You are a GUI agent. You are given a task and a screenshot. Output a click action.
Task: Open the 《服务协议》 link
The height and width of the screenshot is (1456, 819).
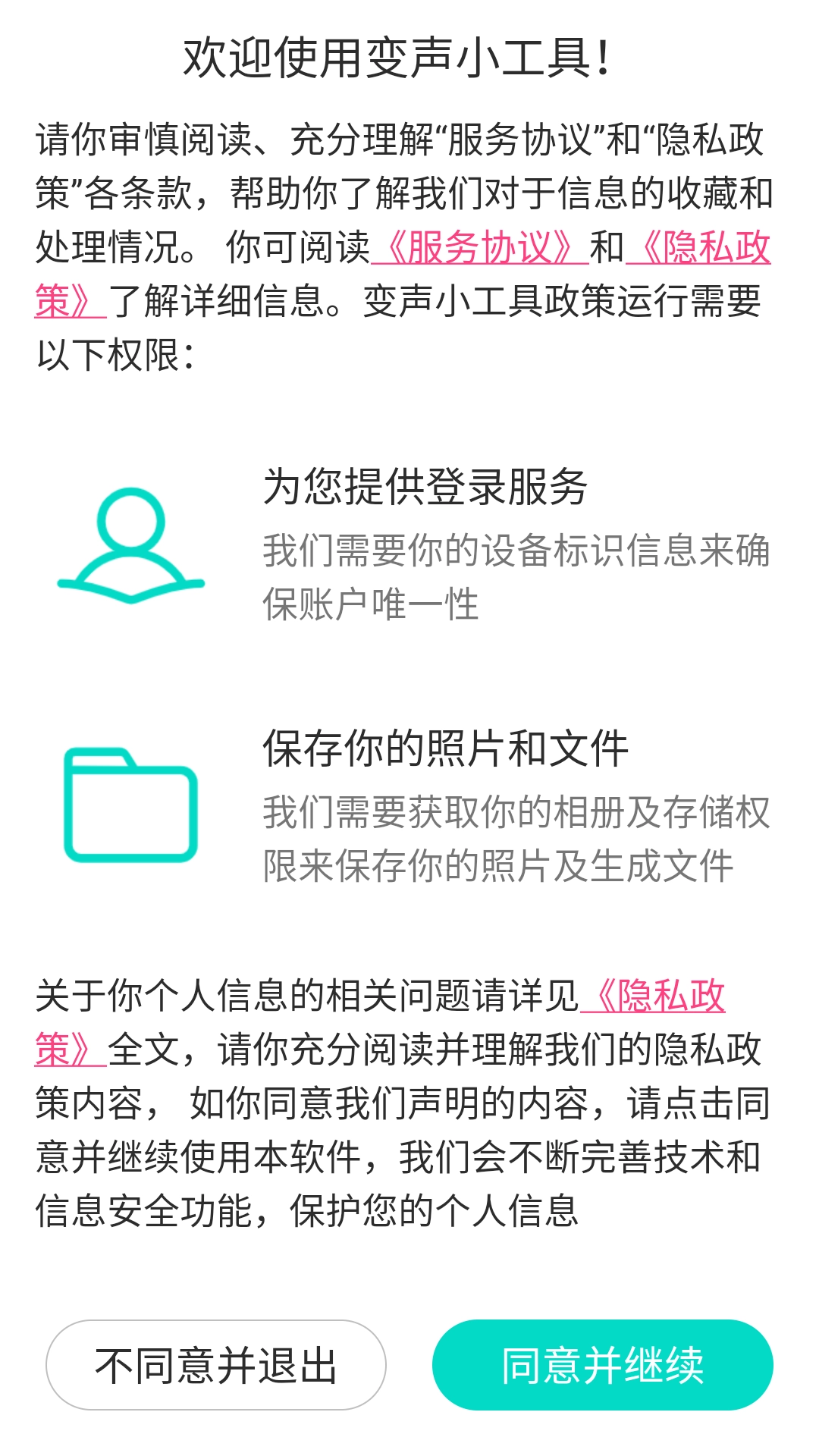click(479, 247)
